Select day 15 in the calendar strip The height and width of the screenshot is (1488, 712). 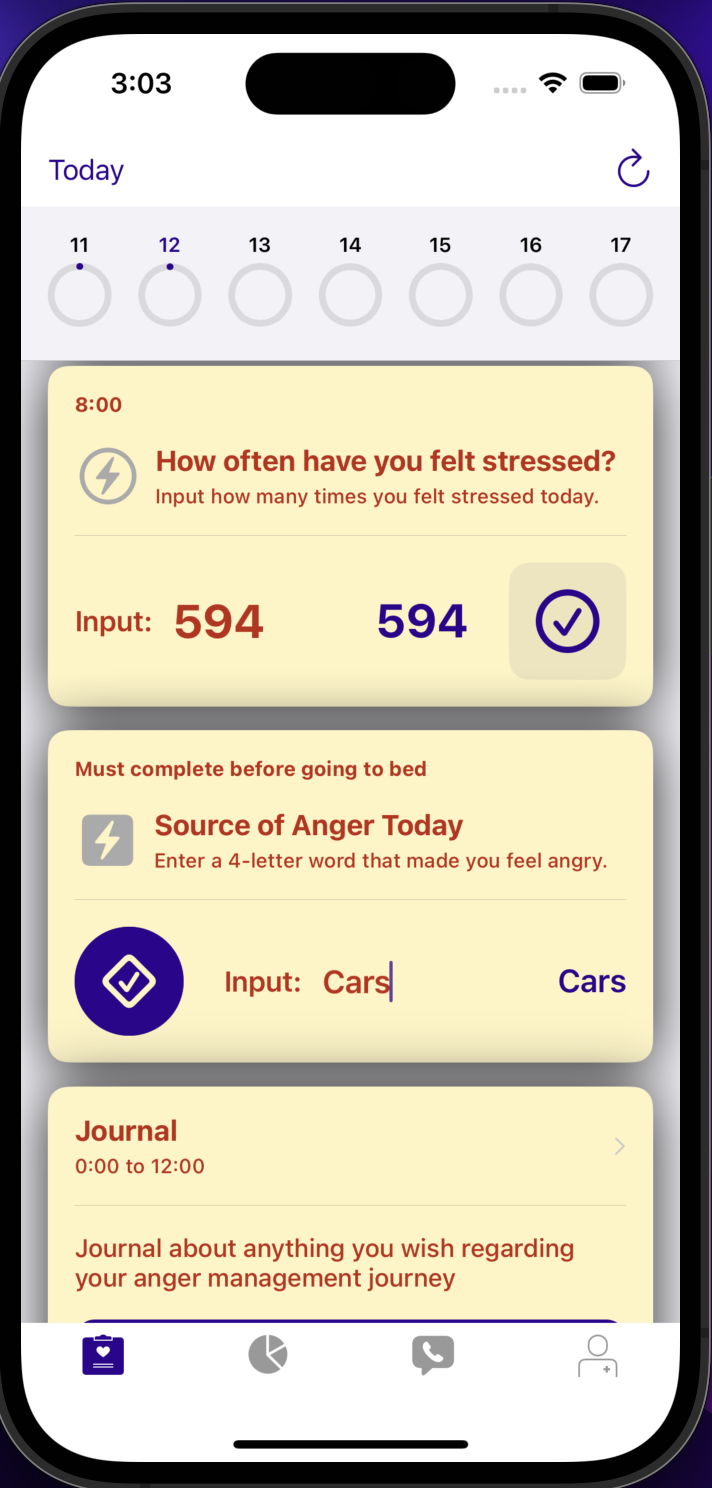[x=440, y=281]
